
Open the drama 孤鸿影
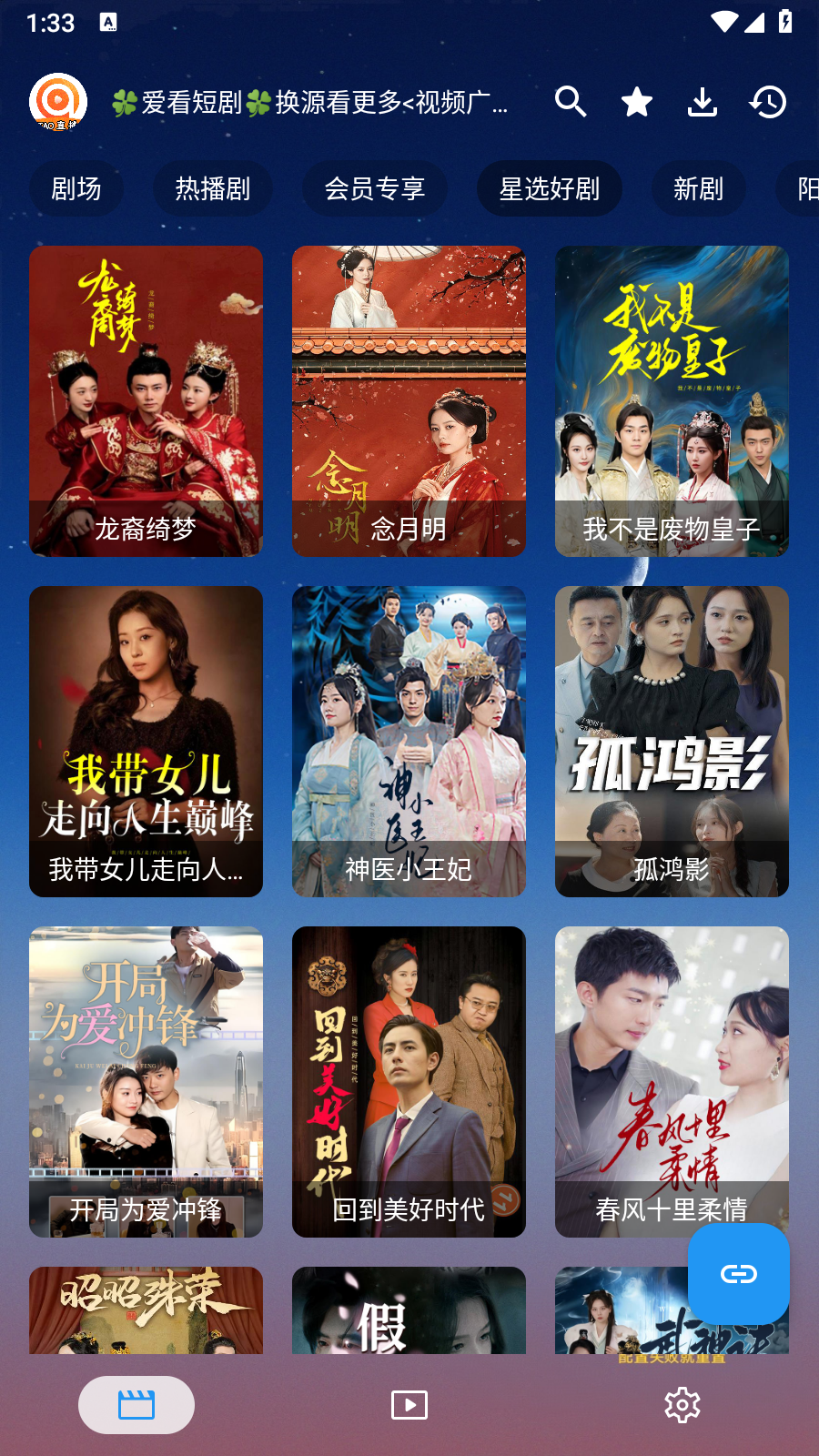coord(672,741)
